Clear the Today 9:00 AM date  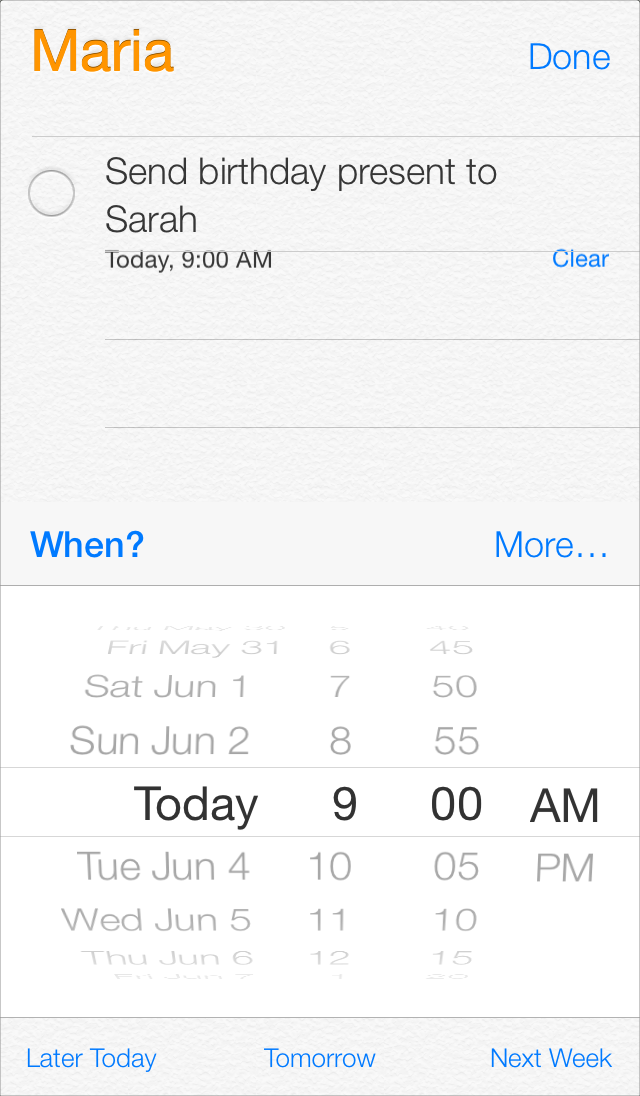[x=580, y=259]
